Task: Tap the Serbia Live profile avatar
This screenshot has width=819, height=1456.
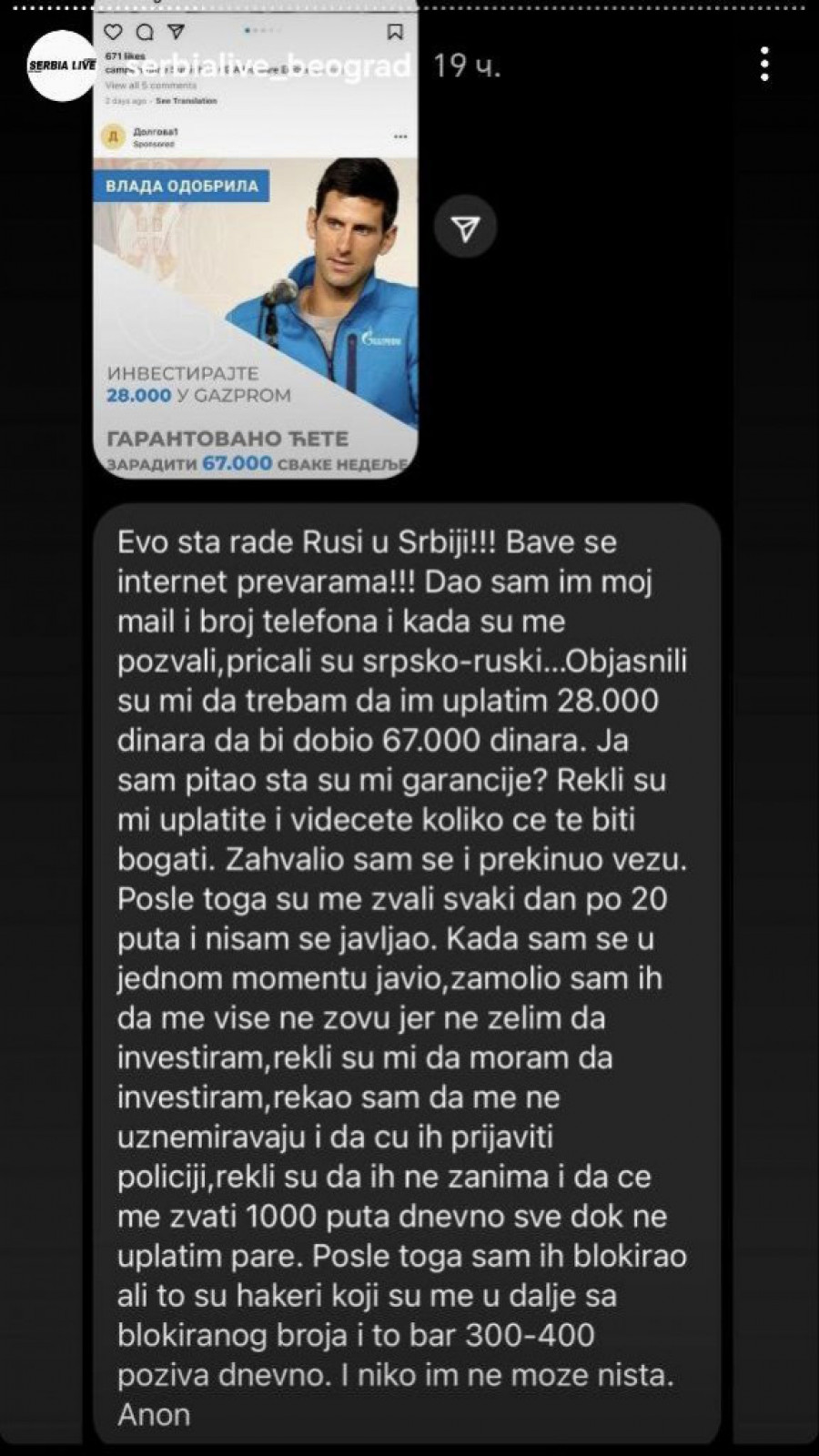Action: point(61,66)
